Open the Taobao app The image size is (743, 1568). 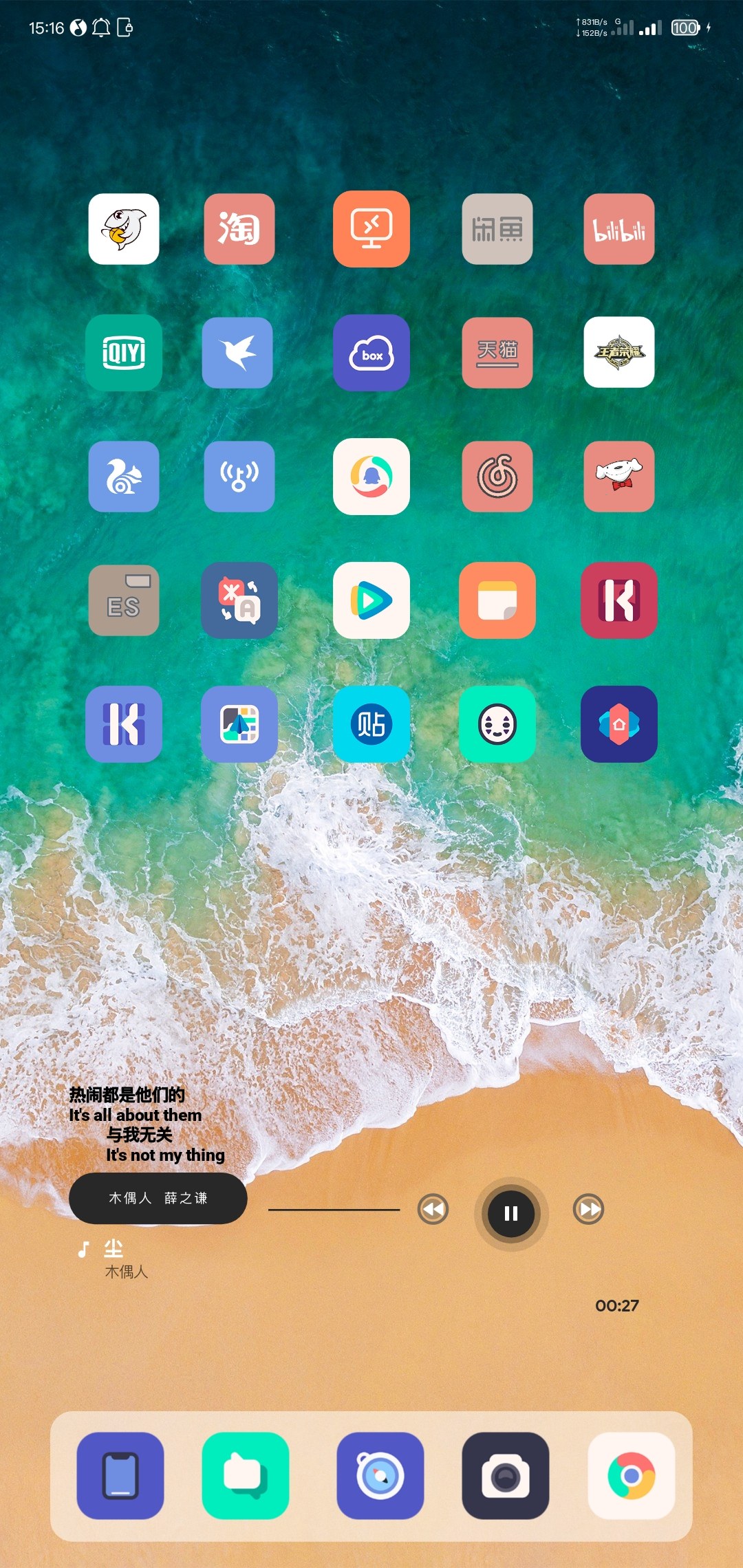(x=239, y=229)
